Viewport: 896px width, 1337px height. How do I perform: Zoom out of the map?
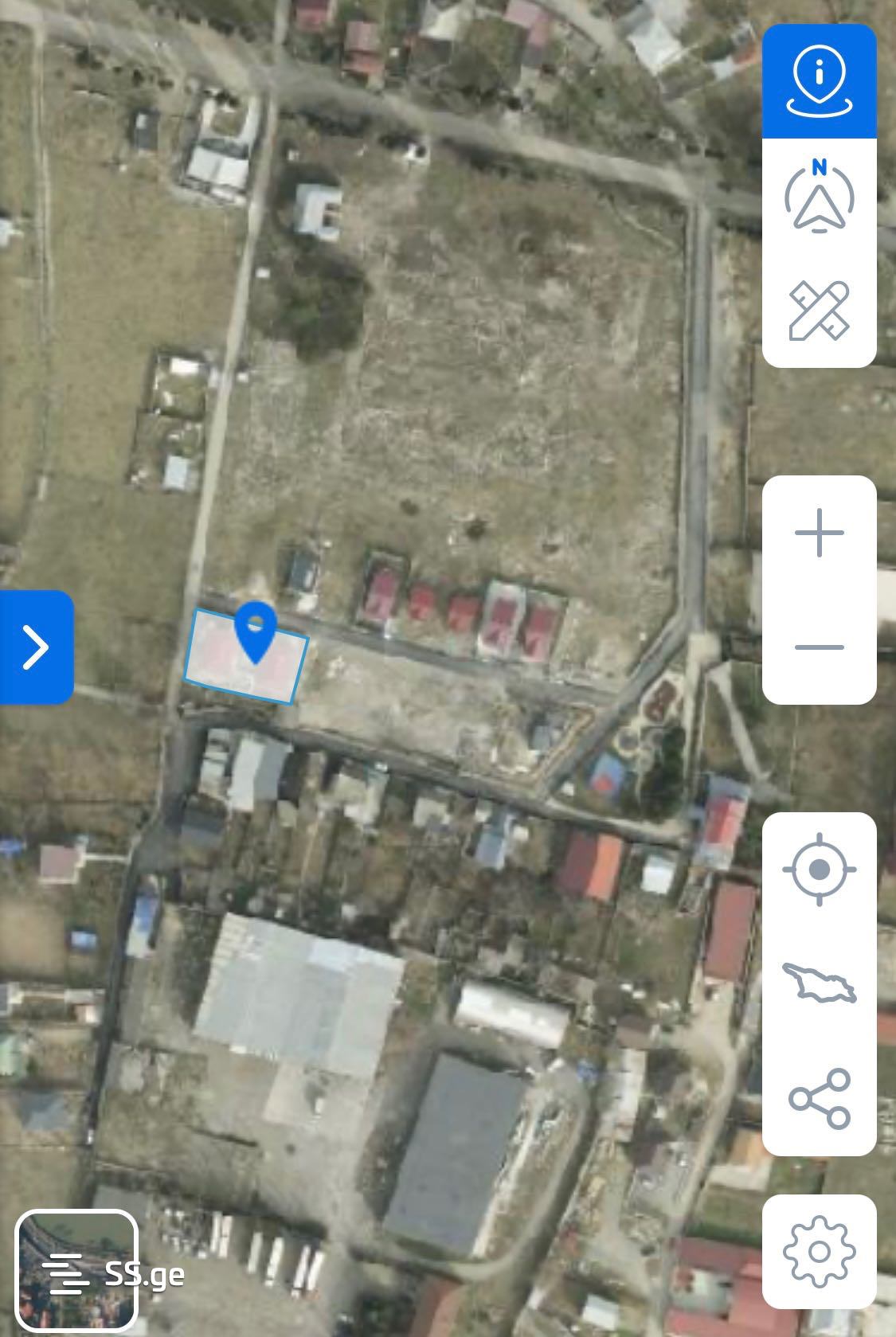819,647
